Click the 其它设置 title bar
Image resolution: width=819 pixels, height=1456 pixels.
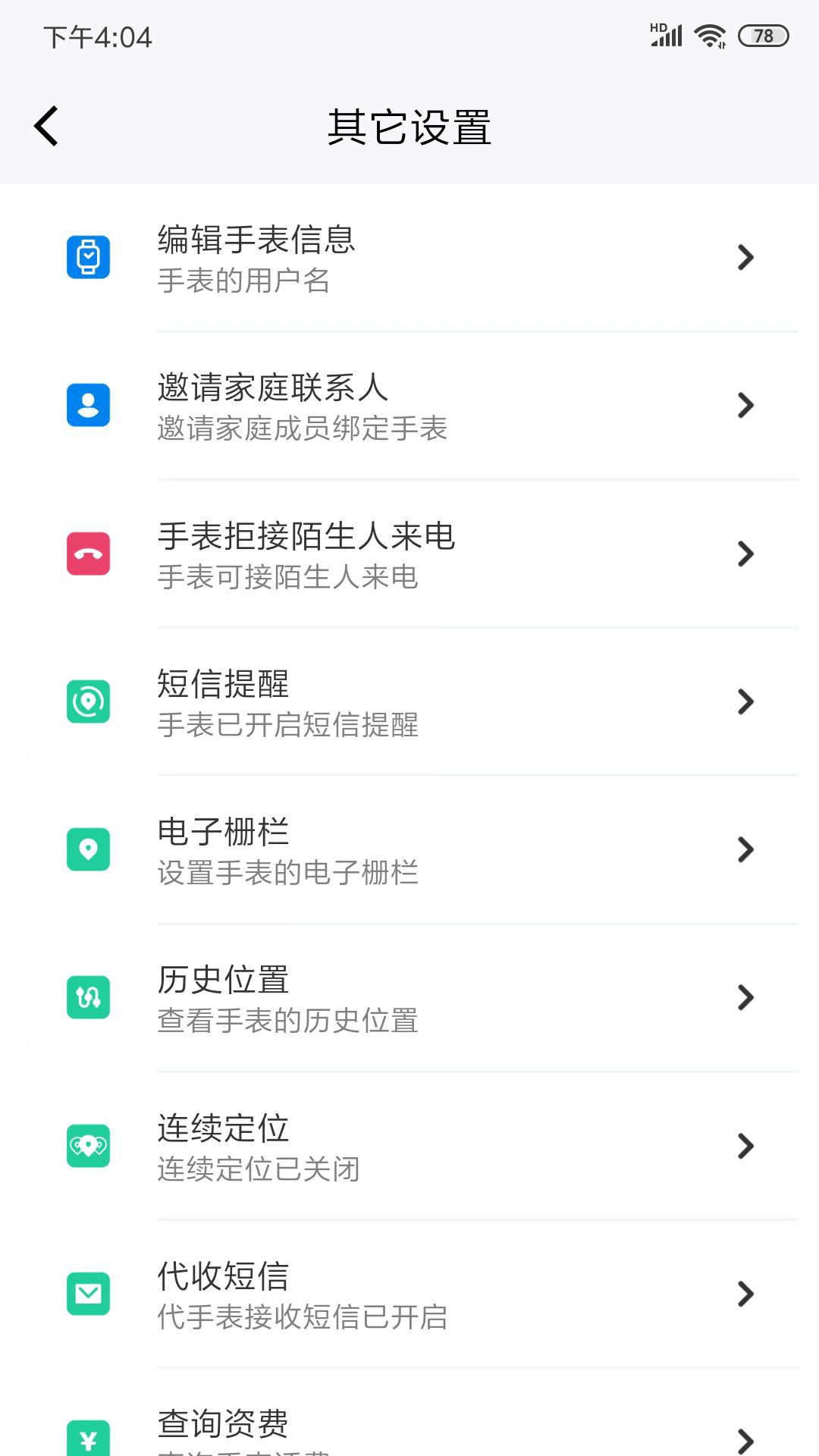[x=409, y=127]
